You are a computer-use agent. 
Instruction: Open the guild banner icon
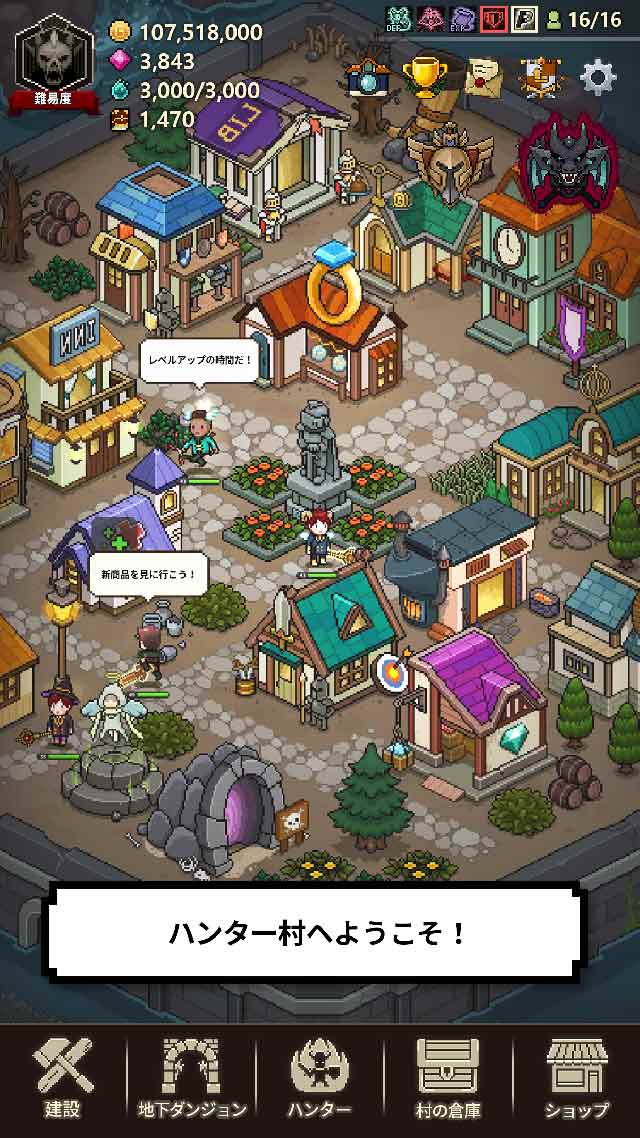[x=539, y=76]
